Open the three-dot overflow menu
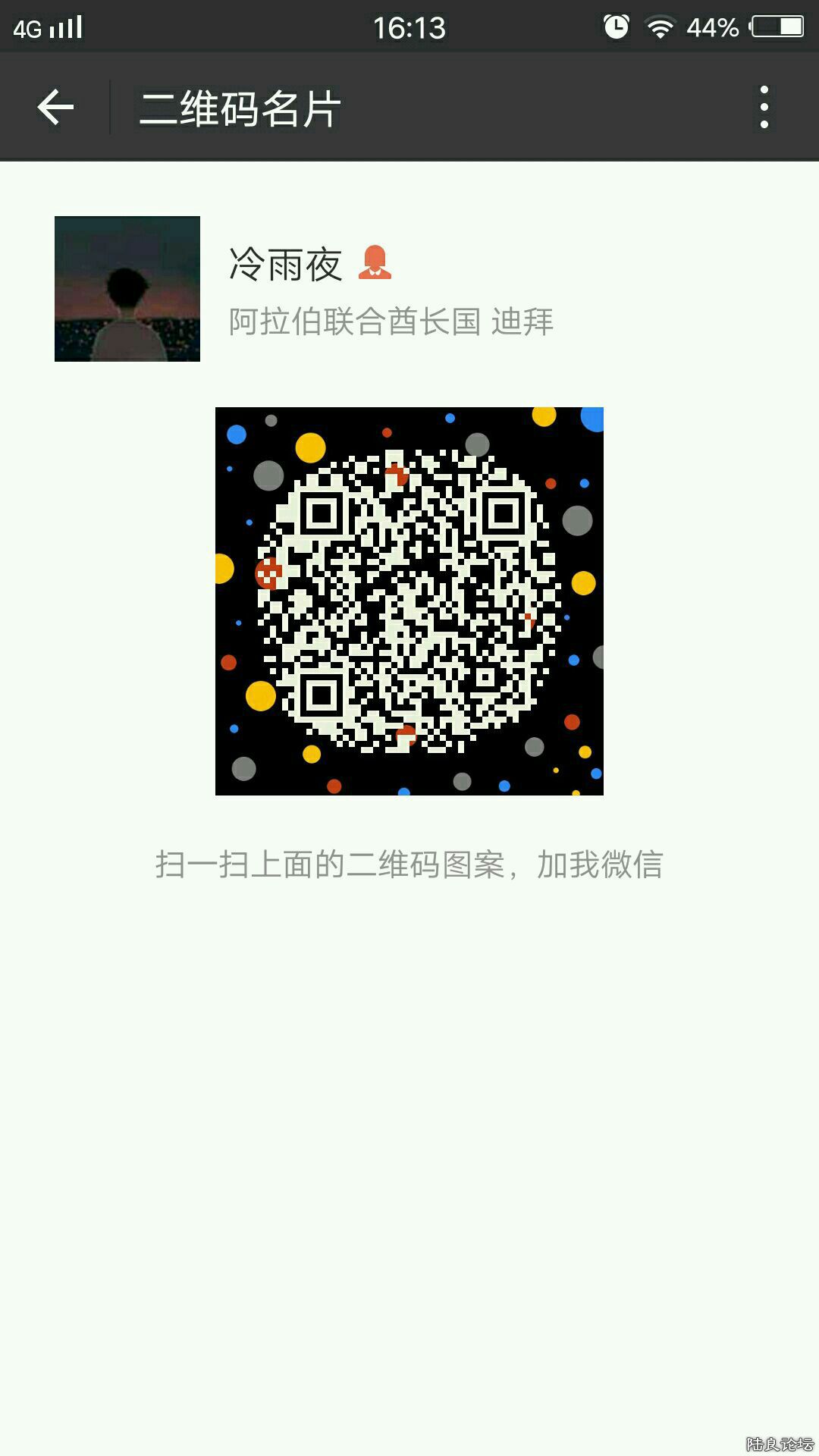Viewport: 819px width, 1456px height. point(764,107)
